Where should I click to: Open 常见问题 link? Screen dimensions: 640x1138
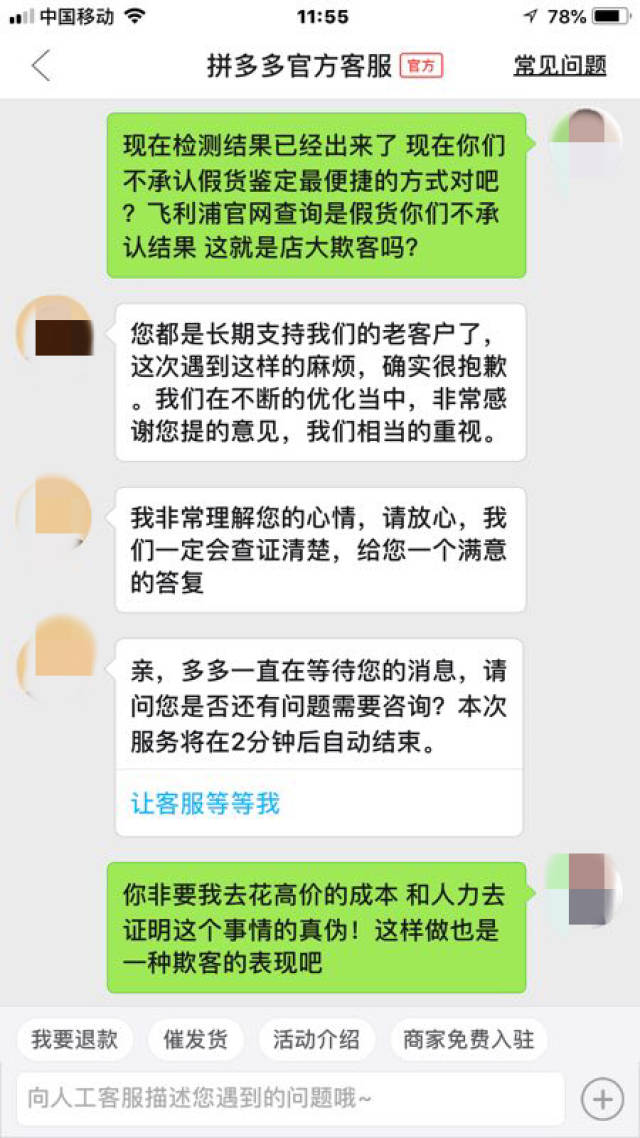560,66
